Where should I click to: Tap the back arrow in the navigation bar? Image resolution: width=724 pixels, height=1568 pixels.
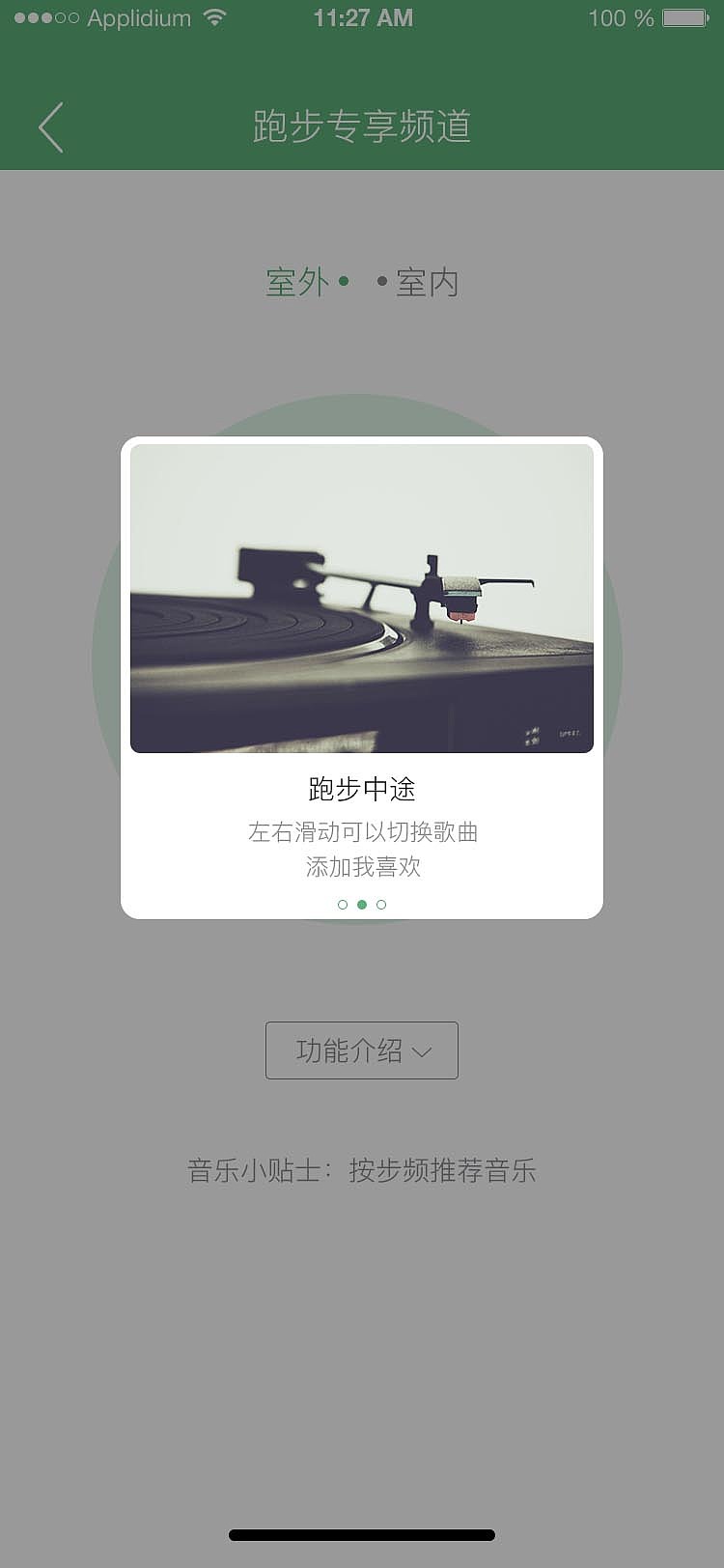point(50,126)
